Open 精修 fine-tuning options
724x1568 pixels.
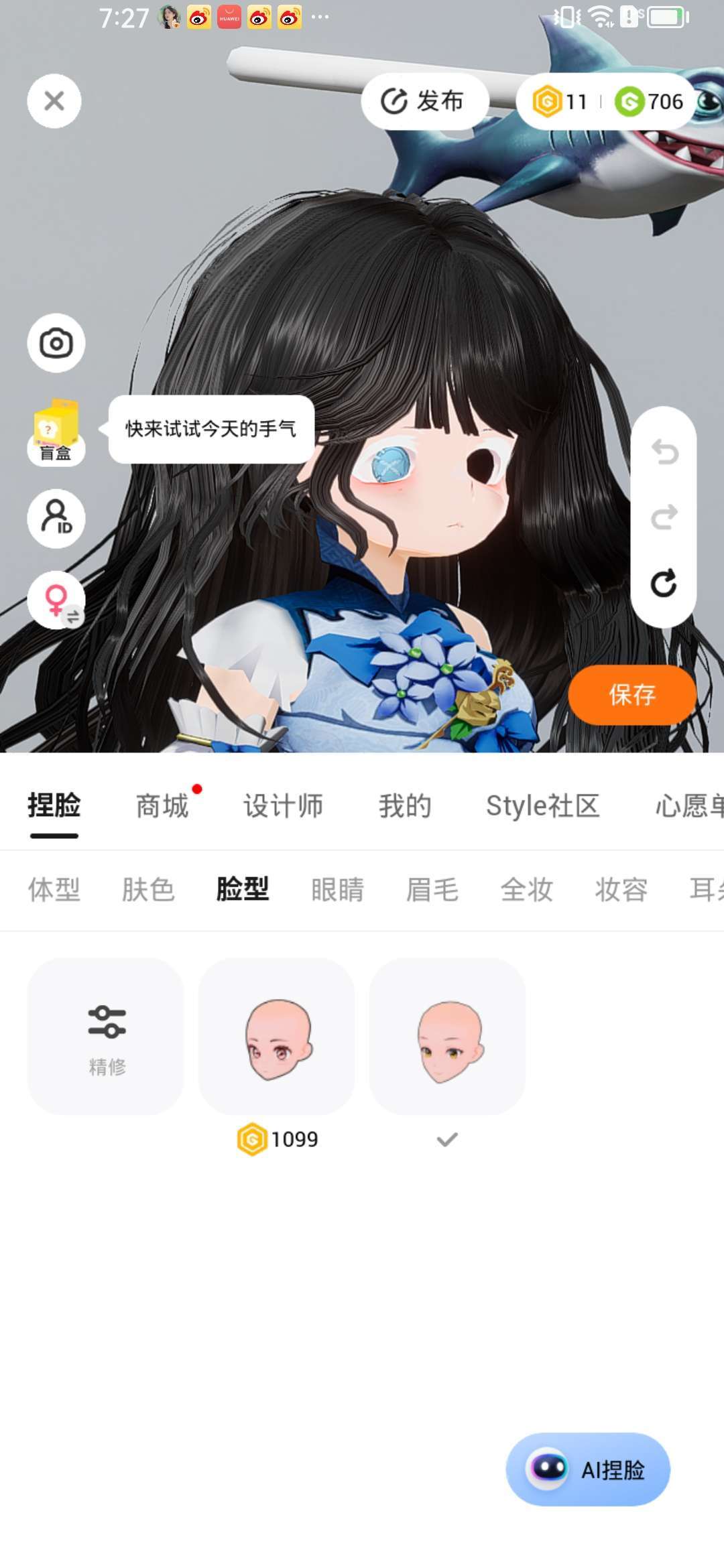point(106,1036)
